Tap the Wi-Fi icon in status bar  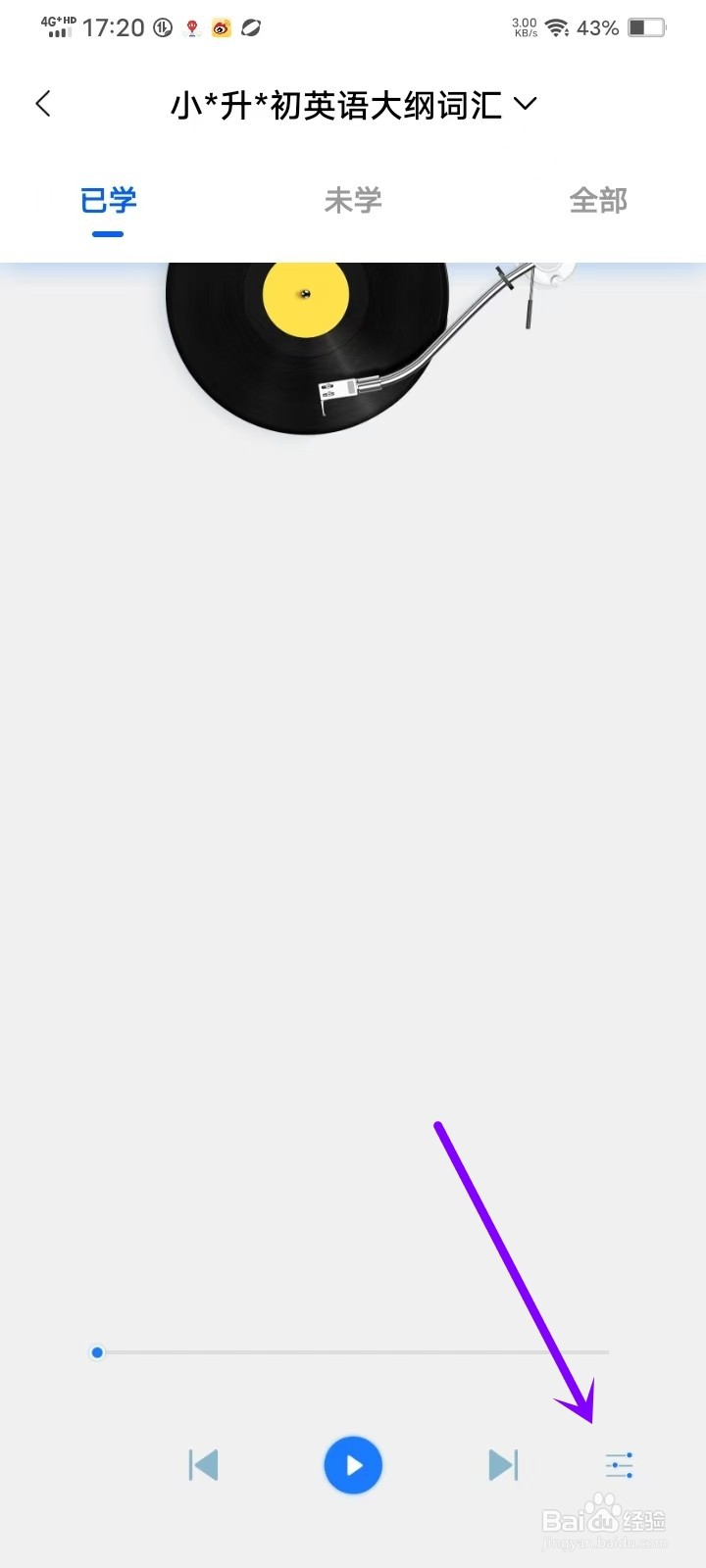pos(557,27)
